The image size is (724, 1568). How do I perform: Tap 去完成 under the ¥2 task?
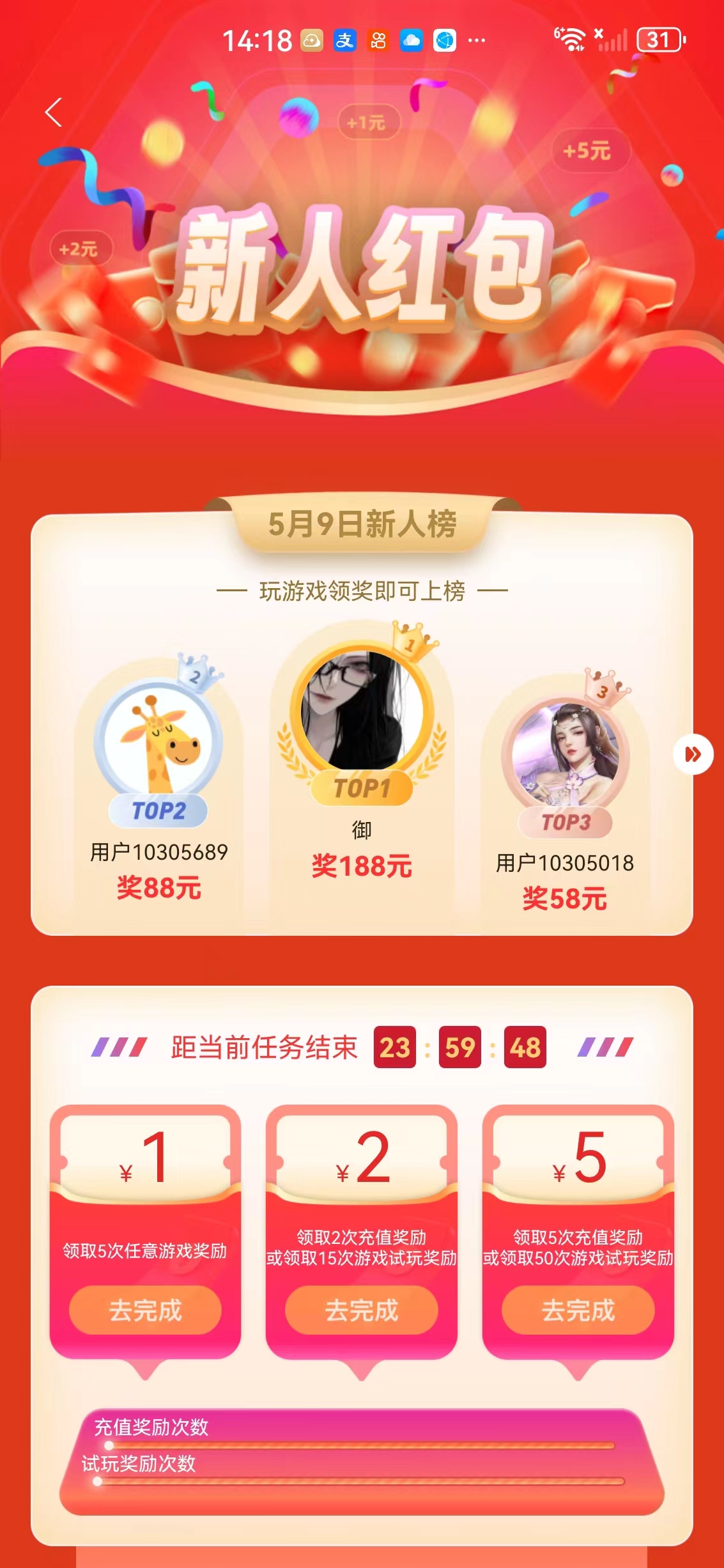362,1309
